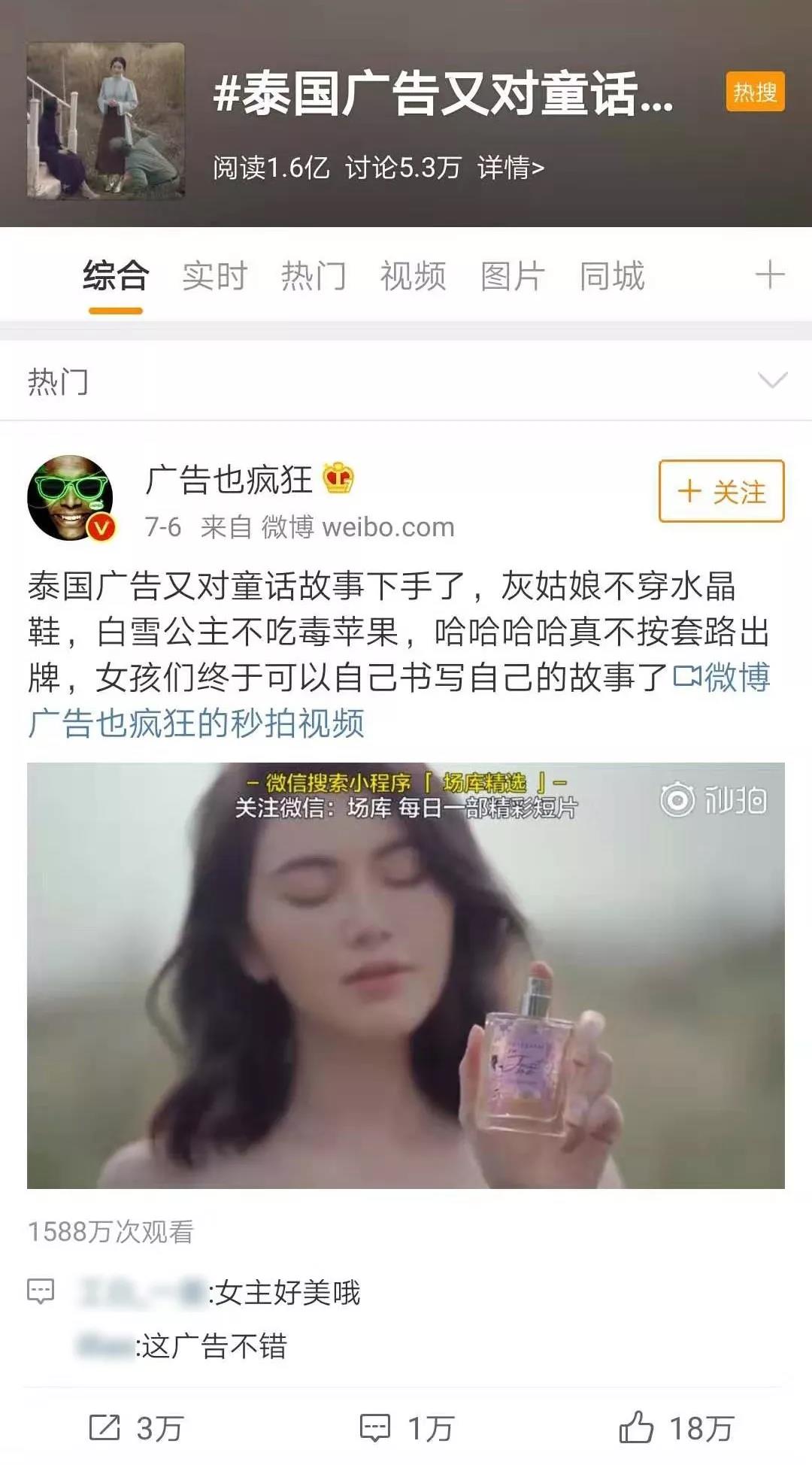Follow 广告也疯狂 with the 关注 button
This screenshot has width=812, height=1465.
pyautogui.click(x=721, y=491)
